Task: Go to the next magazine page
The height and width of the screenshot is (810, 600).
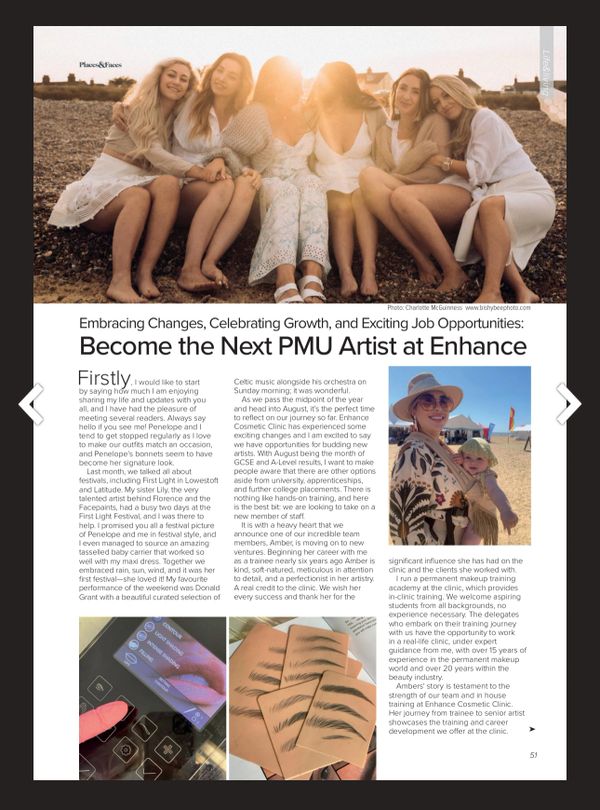Action: pyautogui.click(x=569, y=404)
